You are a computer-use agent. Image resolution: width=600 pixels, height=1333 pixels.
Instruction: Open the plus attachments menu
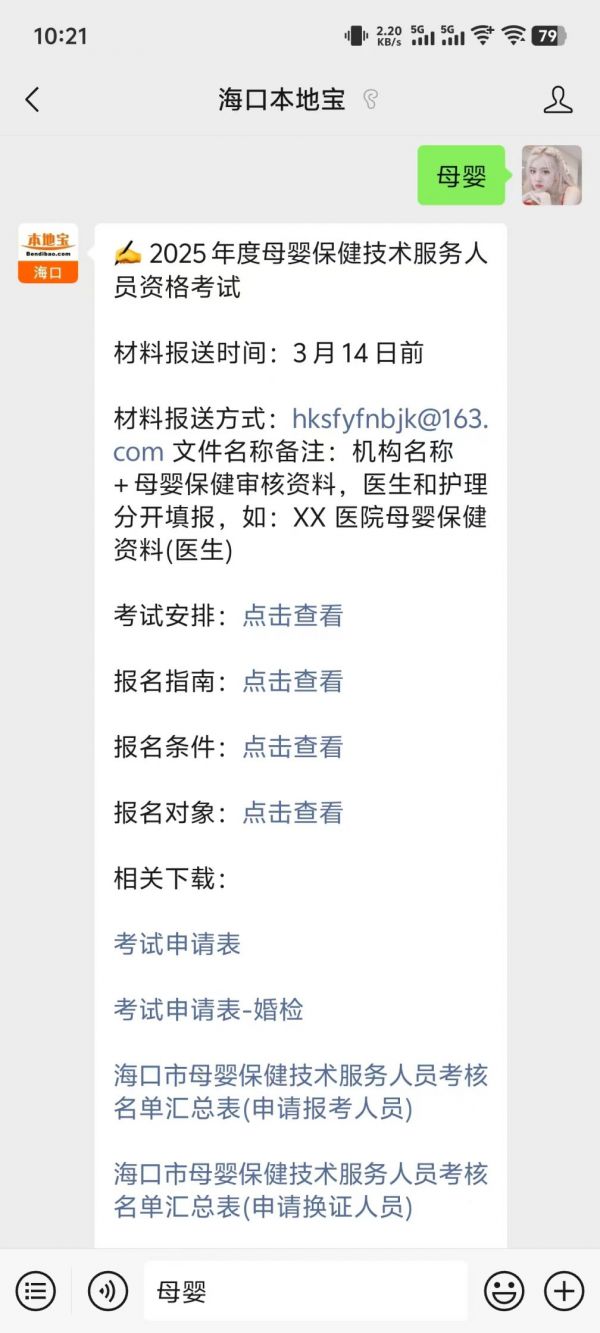(x=564, y=1291)
